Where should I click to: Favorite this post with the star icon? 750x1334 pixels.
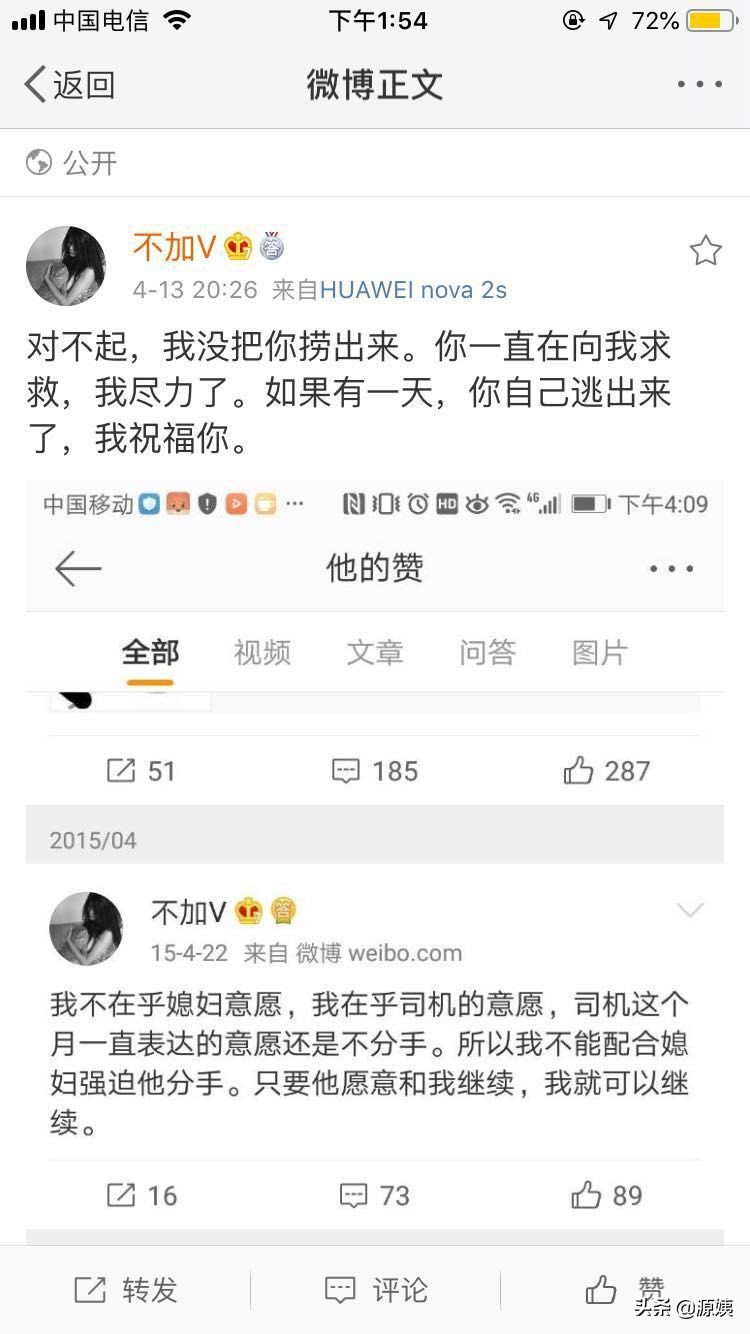tap(705, 251)
